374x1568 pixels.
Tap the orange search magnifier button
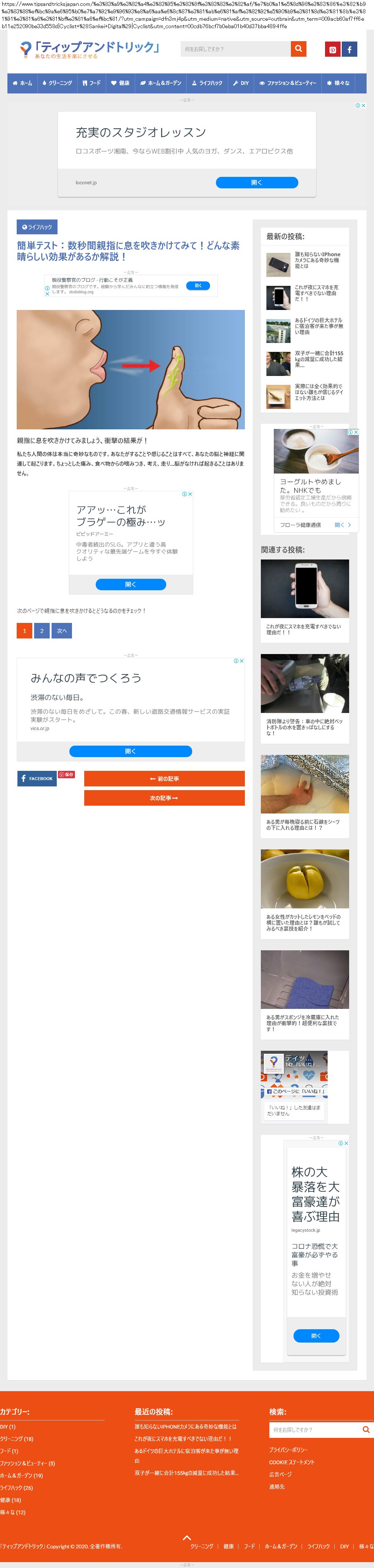coord(298,49)
